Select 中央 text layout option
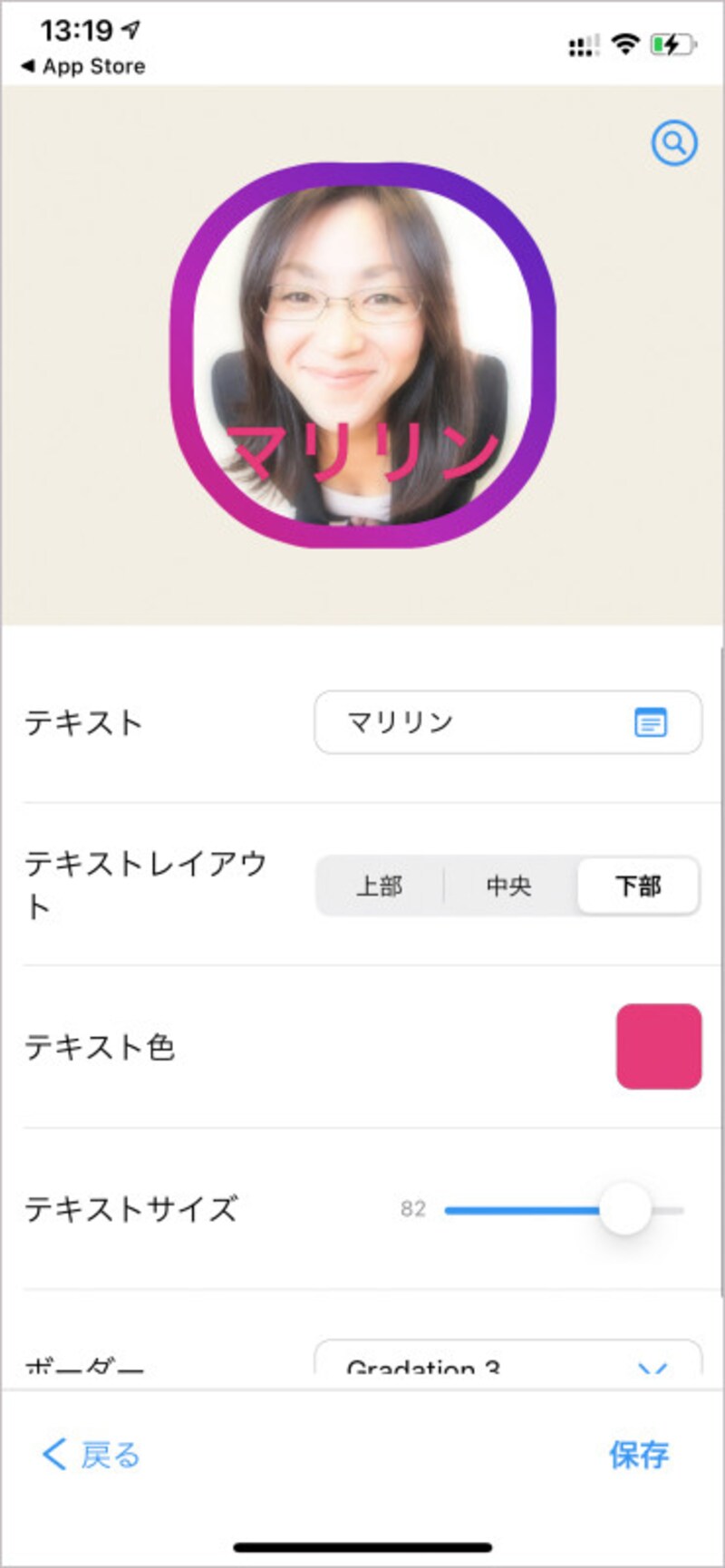This screenshot has height=1568, width=725. click(510, 886)
